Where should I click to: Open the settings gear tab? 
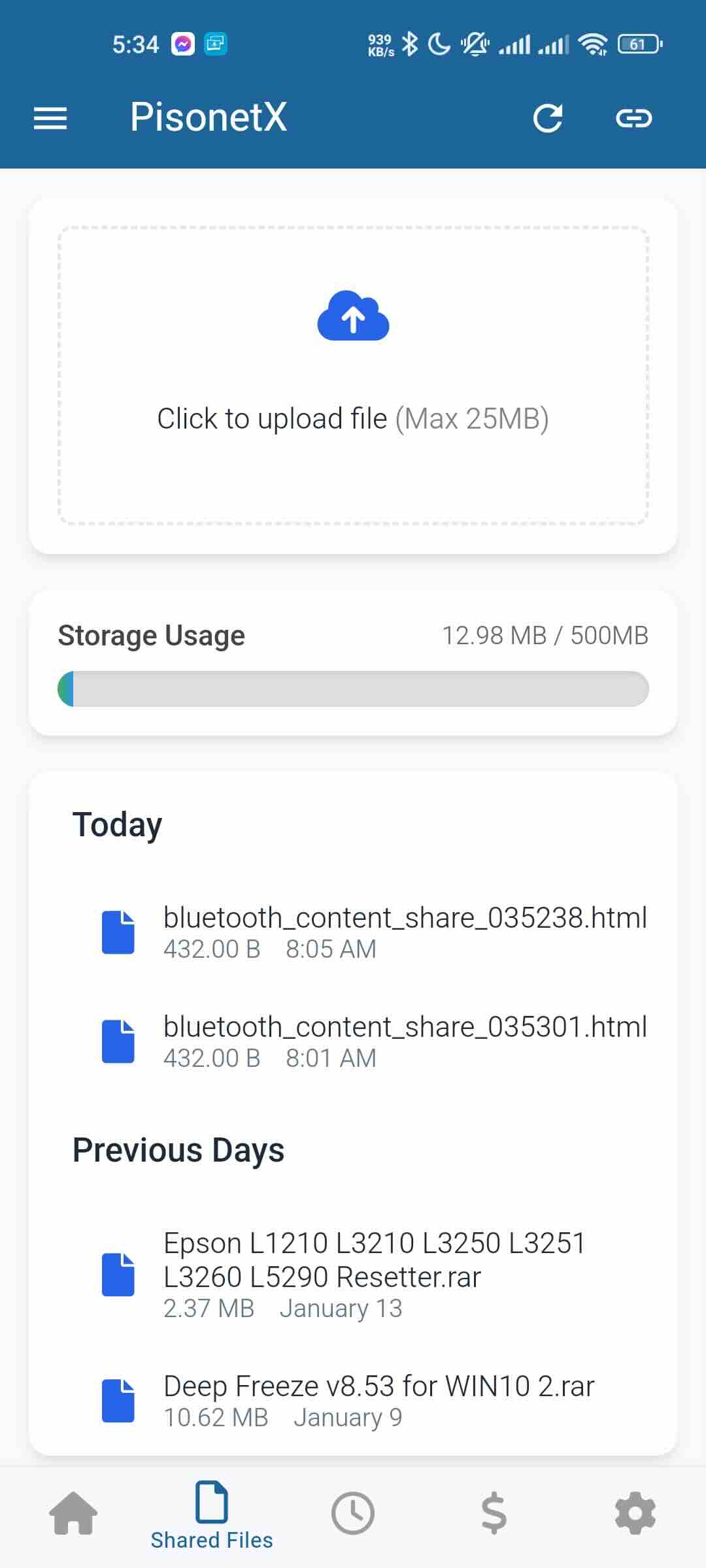[635, 1513]
